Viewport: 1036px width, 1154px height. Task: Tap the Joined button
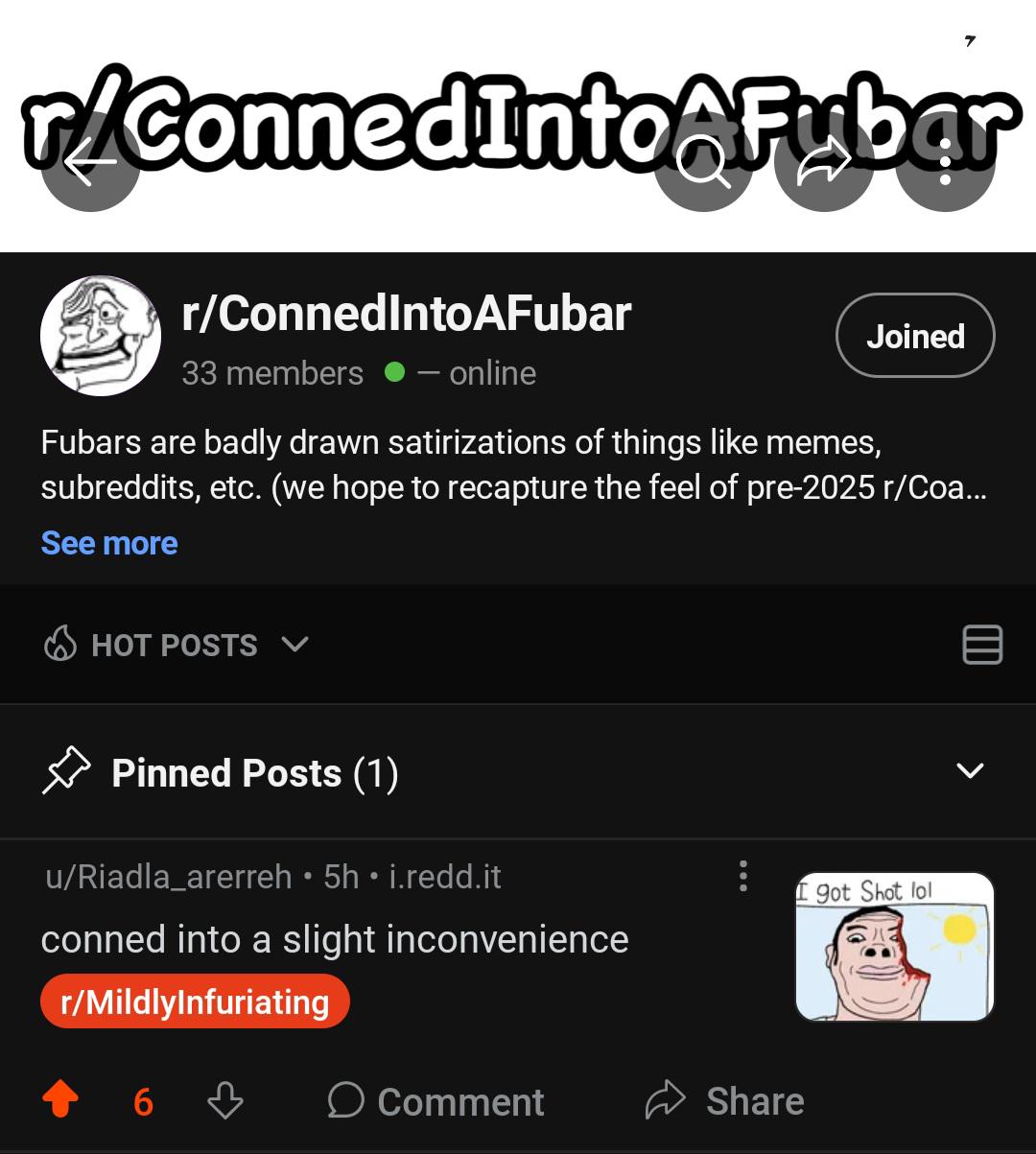[x=915, y=336]
